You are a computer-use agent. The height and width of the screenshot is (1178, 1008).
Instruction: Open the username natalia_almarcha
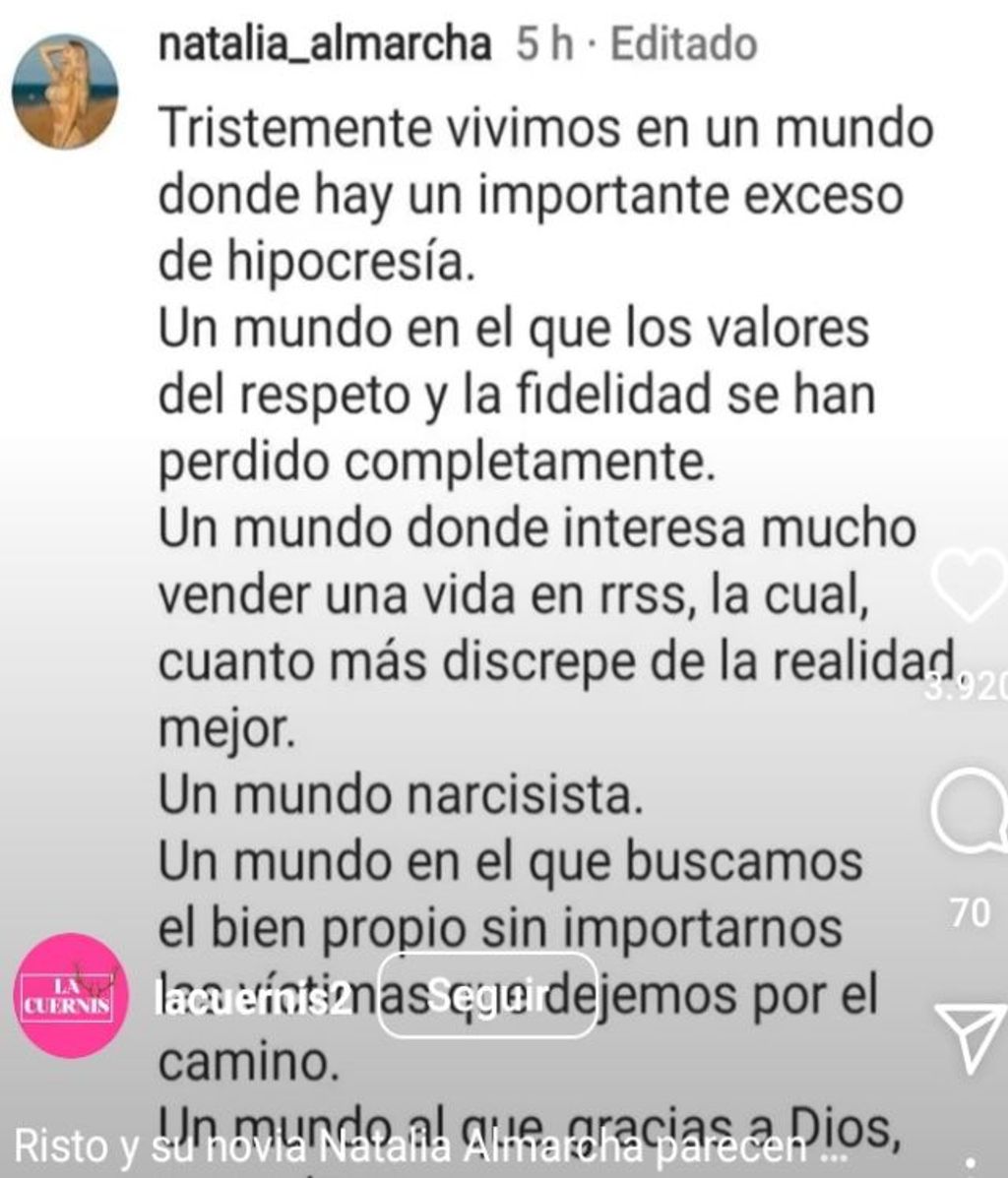[x=325, y=41]
